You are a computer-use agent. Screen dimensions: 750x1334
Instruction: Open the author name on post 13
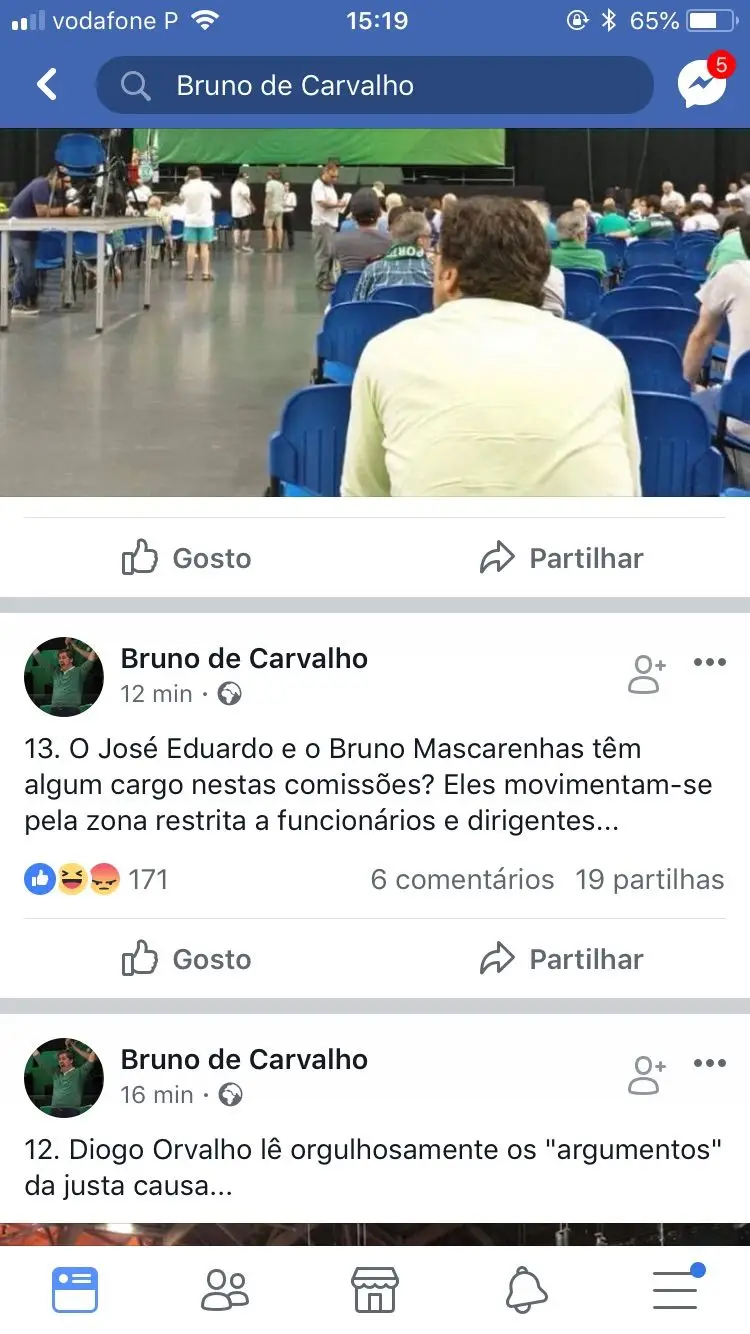(244, 658)
